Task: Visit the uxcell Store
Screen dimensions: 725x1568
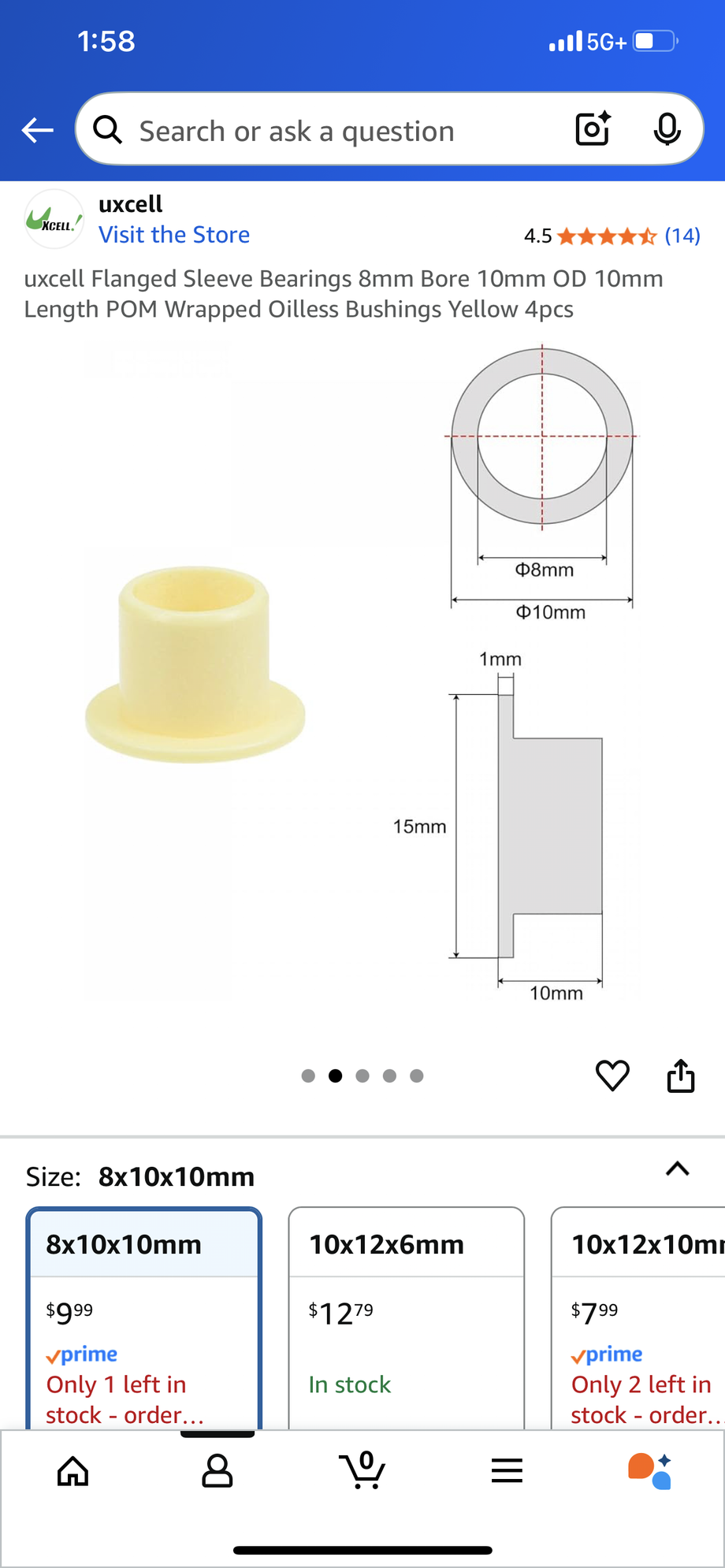Action: pyautogui.click(x=174, y=234)
